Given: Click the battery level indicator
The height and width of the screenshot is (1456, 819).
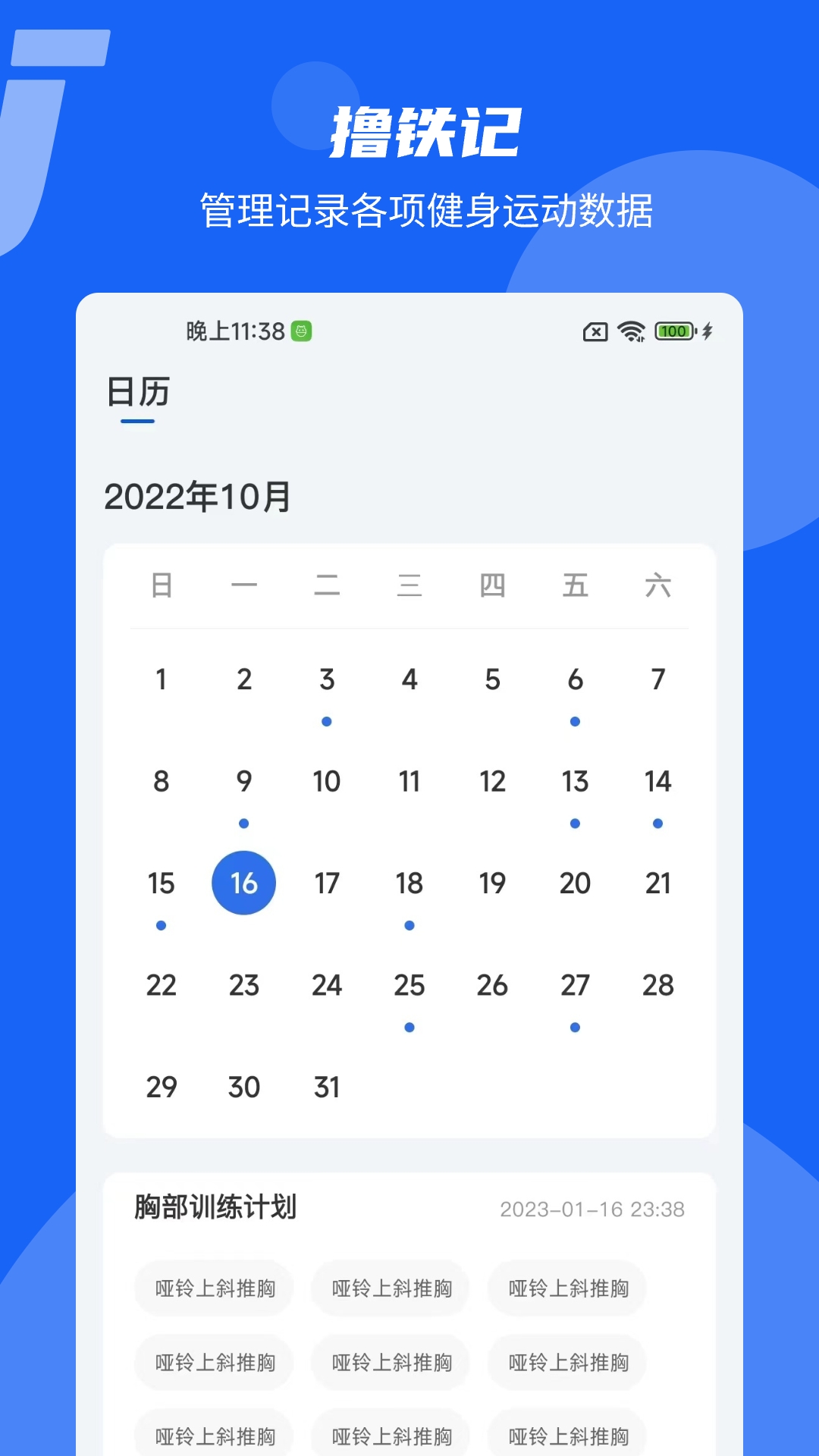Looking at the screenshot, I should (x=674, y=331).
